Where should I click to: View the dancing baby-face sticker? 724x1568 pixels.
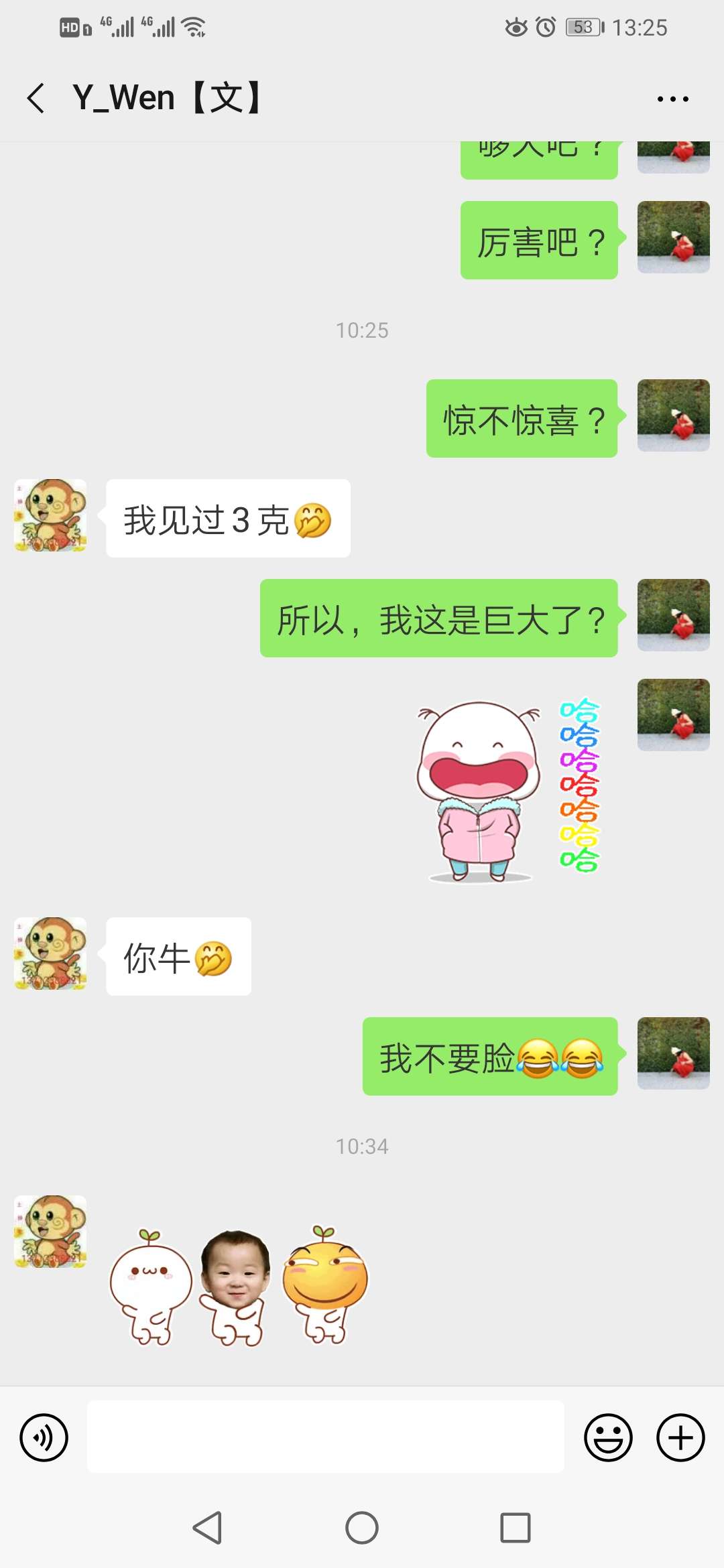coord(235,1288)
